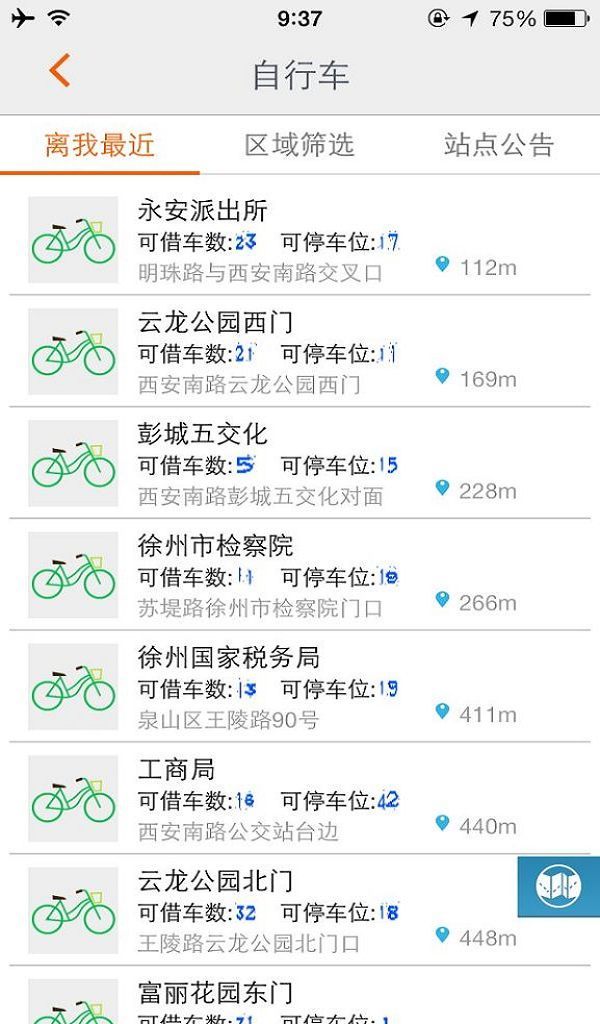Open the blue map view button
The image size is (600, 1024).
point(559,886)
